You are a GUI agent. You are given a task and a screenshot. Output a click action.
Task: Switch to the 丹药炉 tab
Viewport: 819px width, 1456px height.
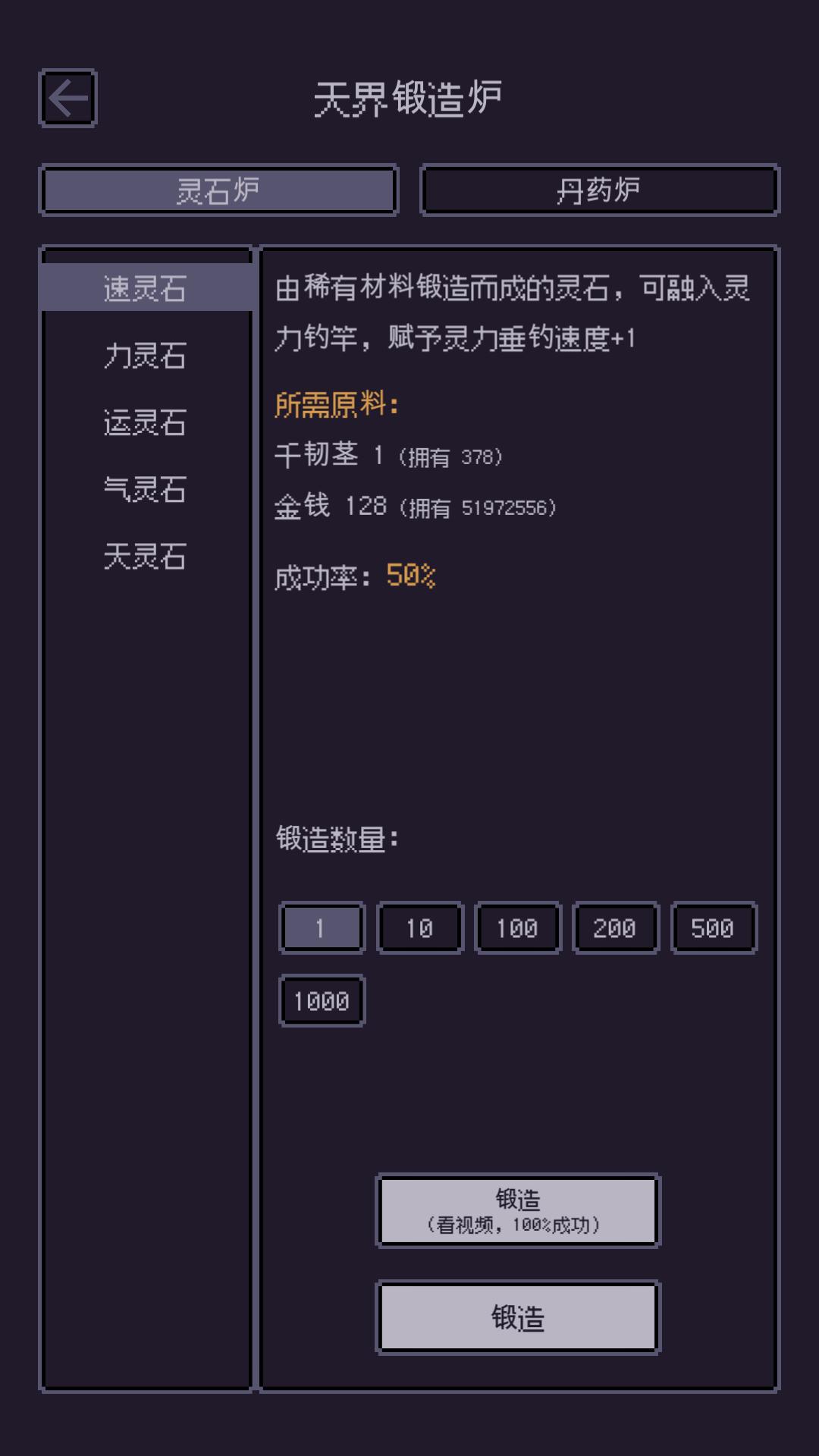(x=598, y=190)
